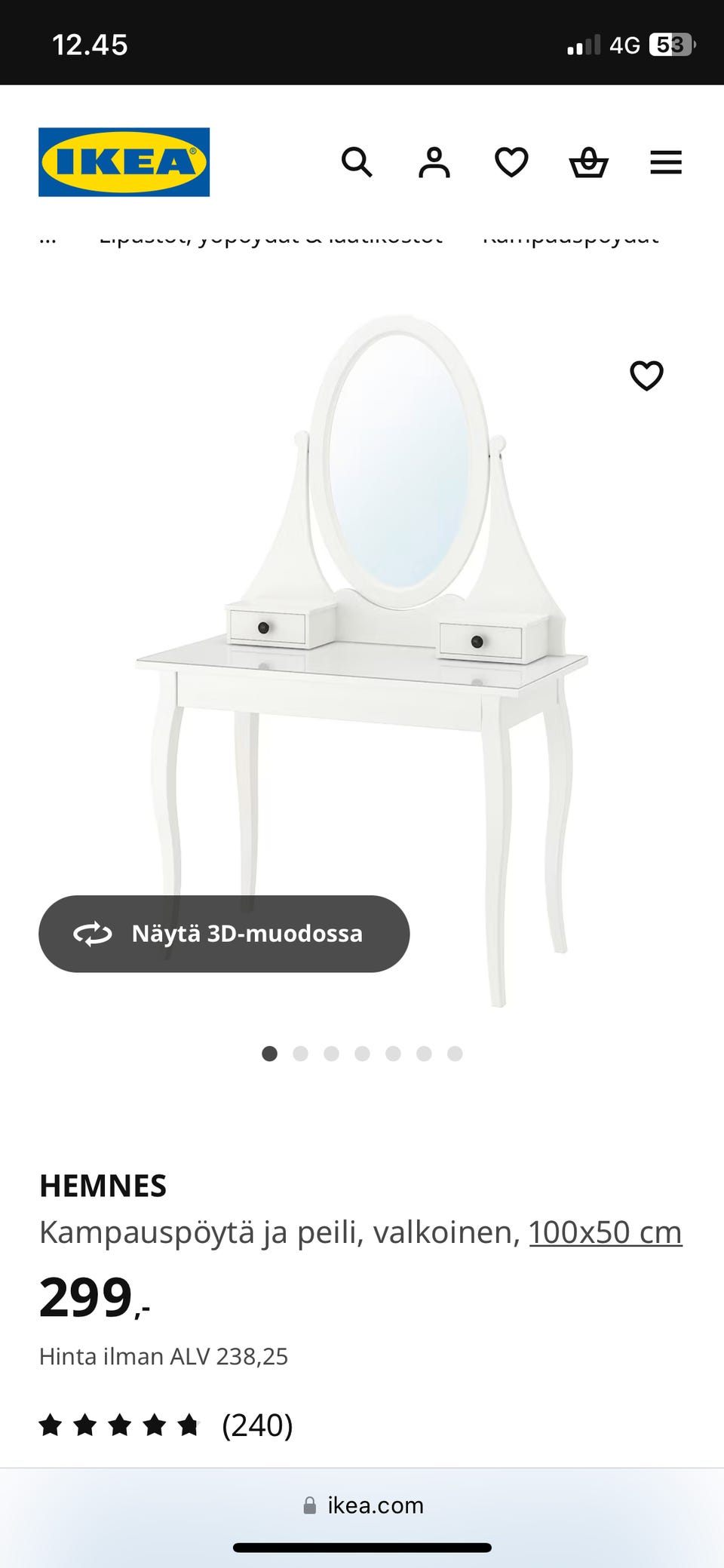Screen dimensions: 724x1568
Task: Open the hamburger menu
Action: coord(666,162)
